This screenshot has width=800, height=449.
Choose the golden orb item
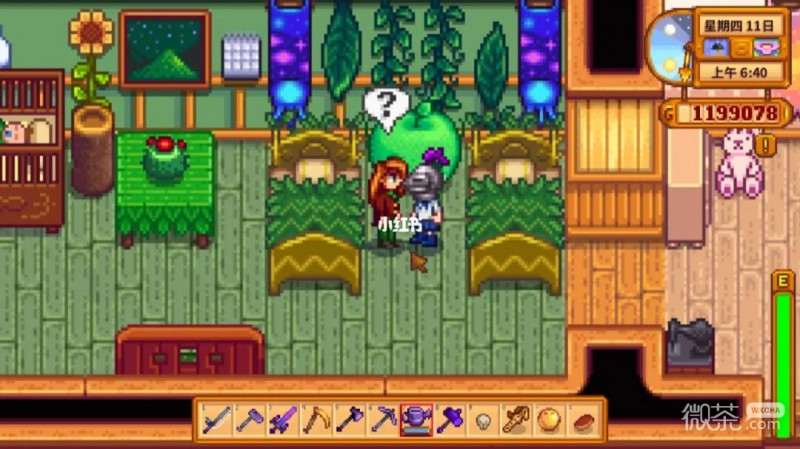(549, 420)
